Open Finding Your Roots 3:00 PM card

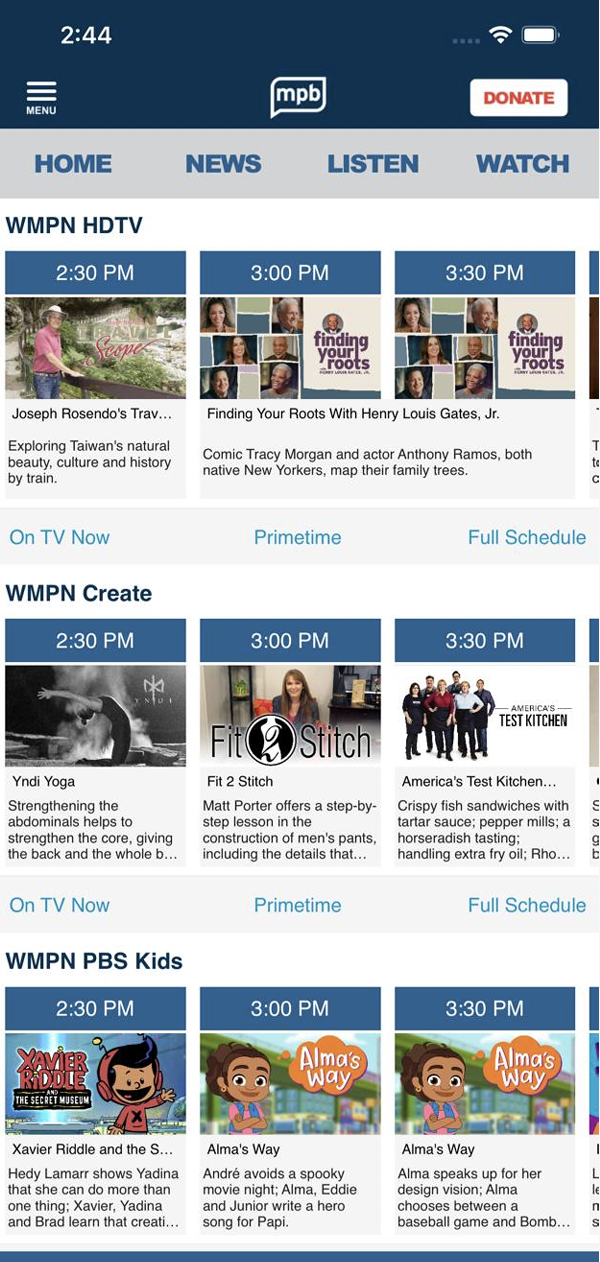pos(290,375)
